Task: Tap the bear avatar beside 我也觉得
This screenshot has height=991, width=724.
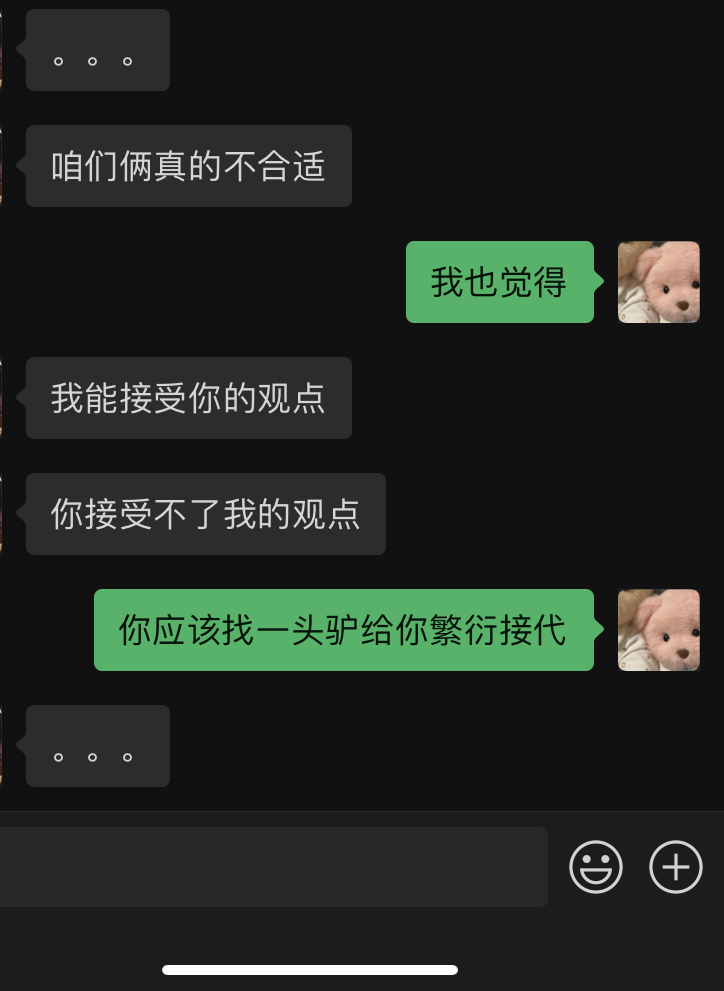Action: point(658,282)
